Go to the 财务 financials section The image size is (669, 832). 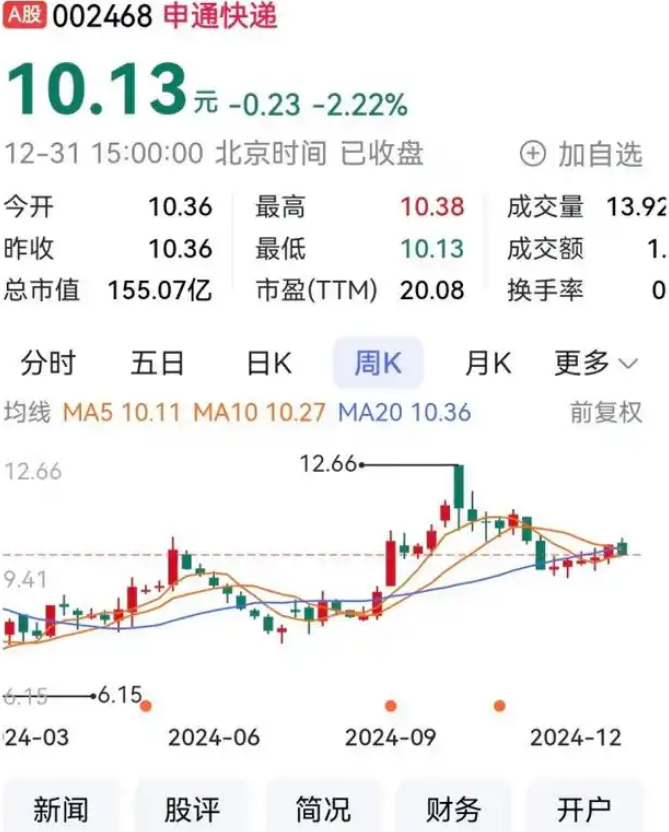[453, 808]
